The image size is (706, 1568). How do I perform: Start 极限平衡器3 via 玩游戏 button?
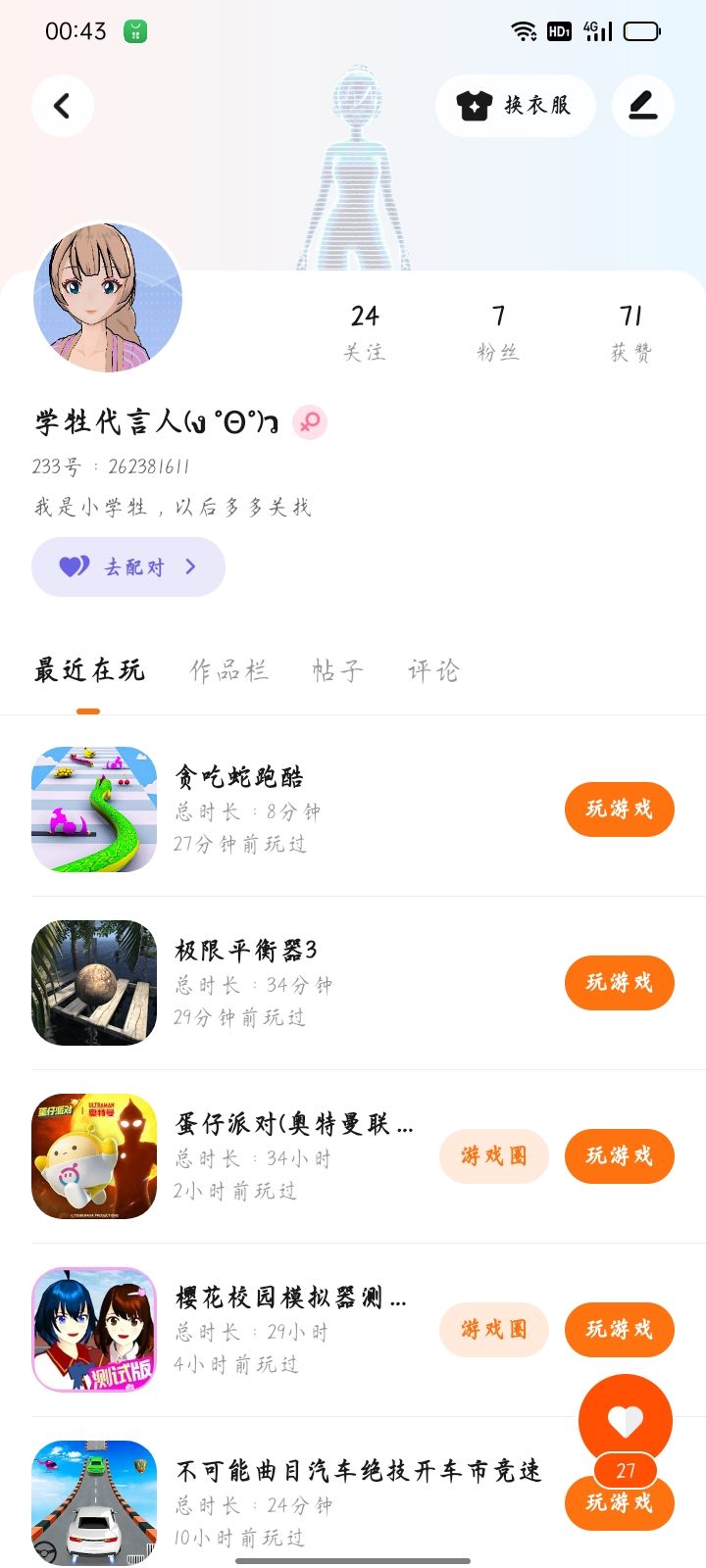click(619, 983)
